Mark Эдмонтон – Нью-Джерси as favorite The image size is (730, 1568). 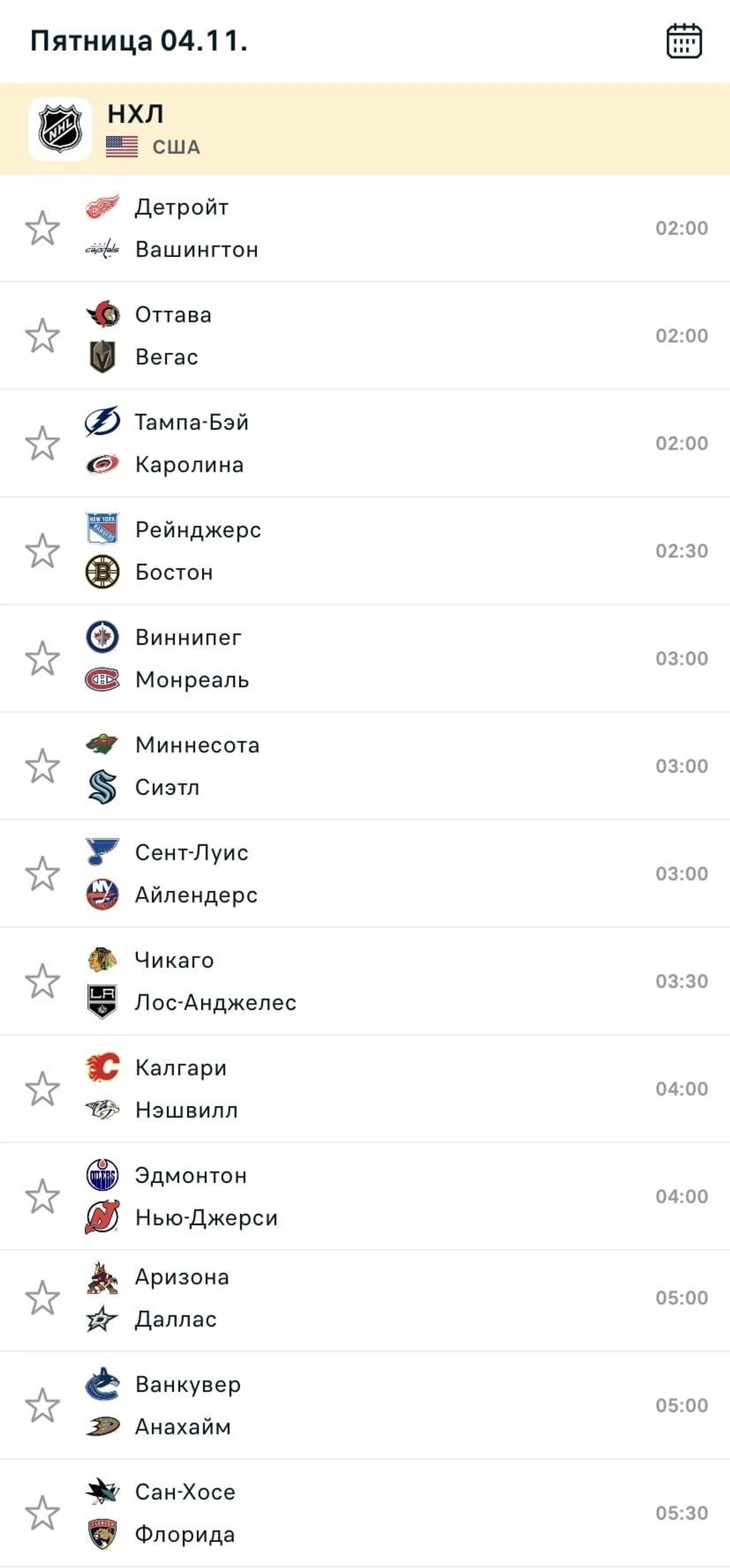click(42, 1196)
